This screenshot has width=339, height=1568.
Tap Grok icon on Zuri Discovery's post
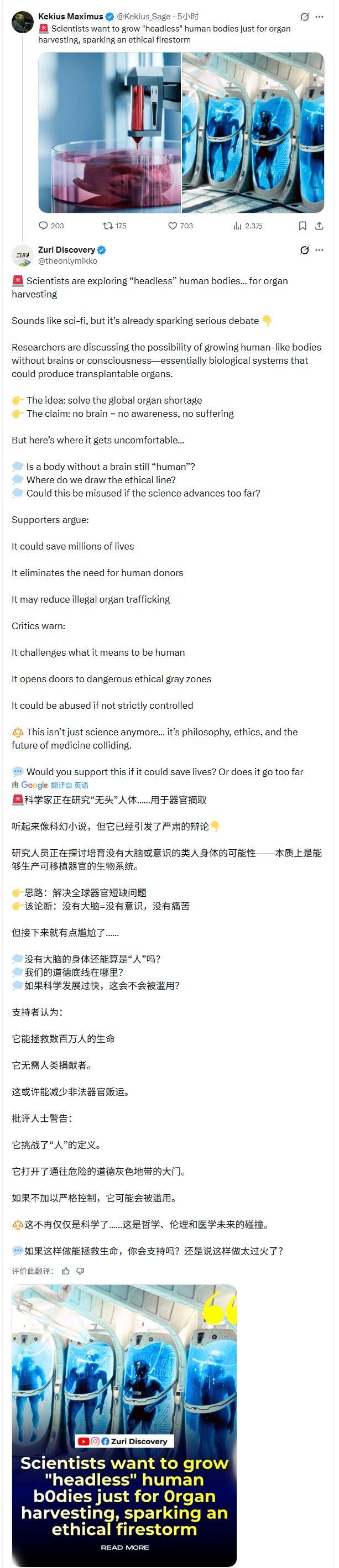point(304,250)
